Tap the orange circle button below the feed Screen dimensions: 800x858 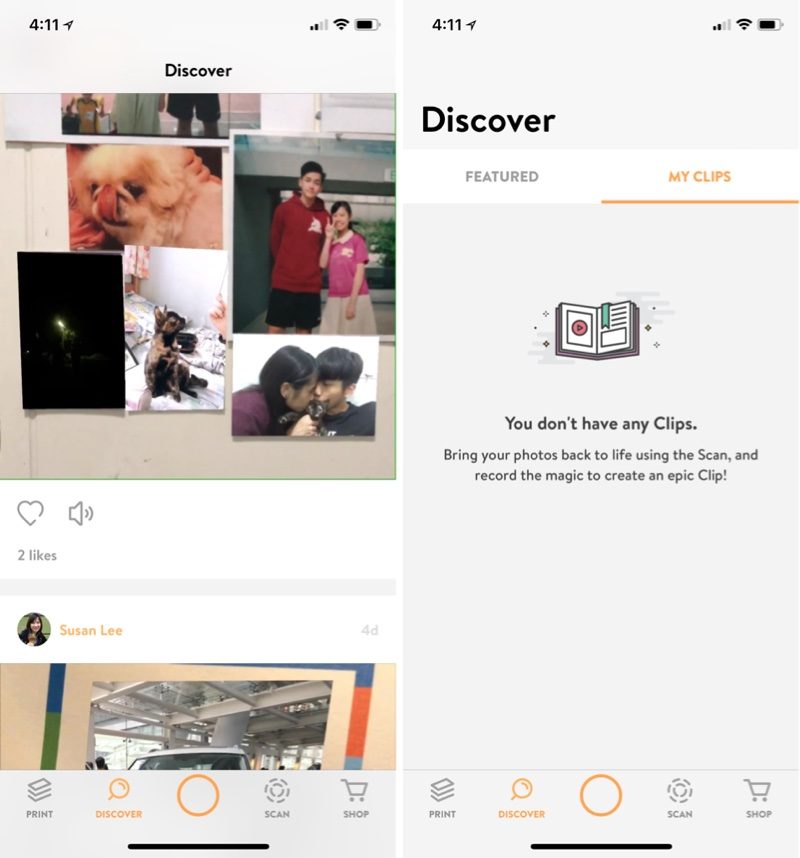(198, 796)
